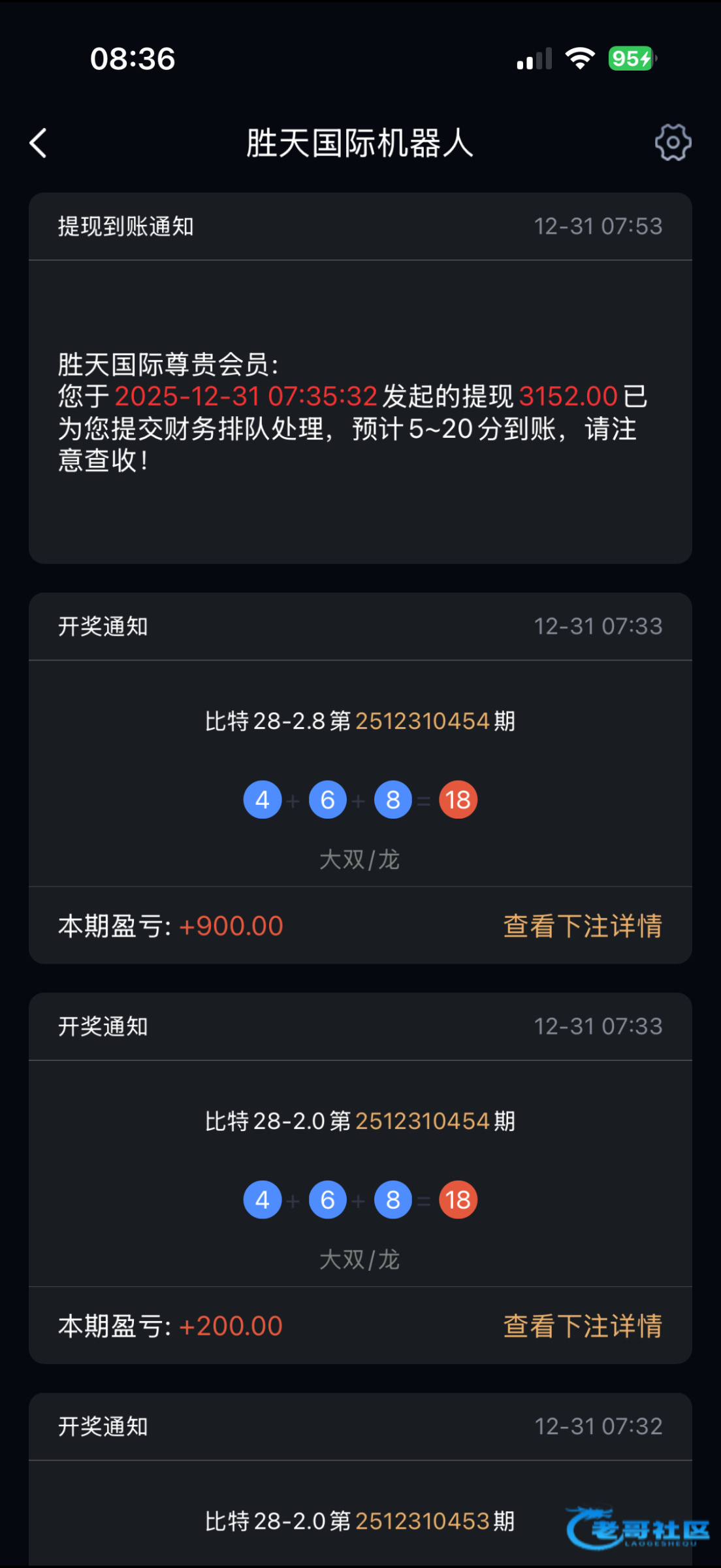Screen dimensions: 721x1568
Task: View bet details for the +900.00 result
Action: (x=583, y=926)
